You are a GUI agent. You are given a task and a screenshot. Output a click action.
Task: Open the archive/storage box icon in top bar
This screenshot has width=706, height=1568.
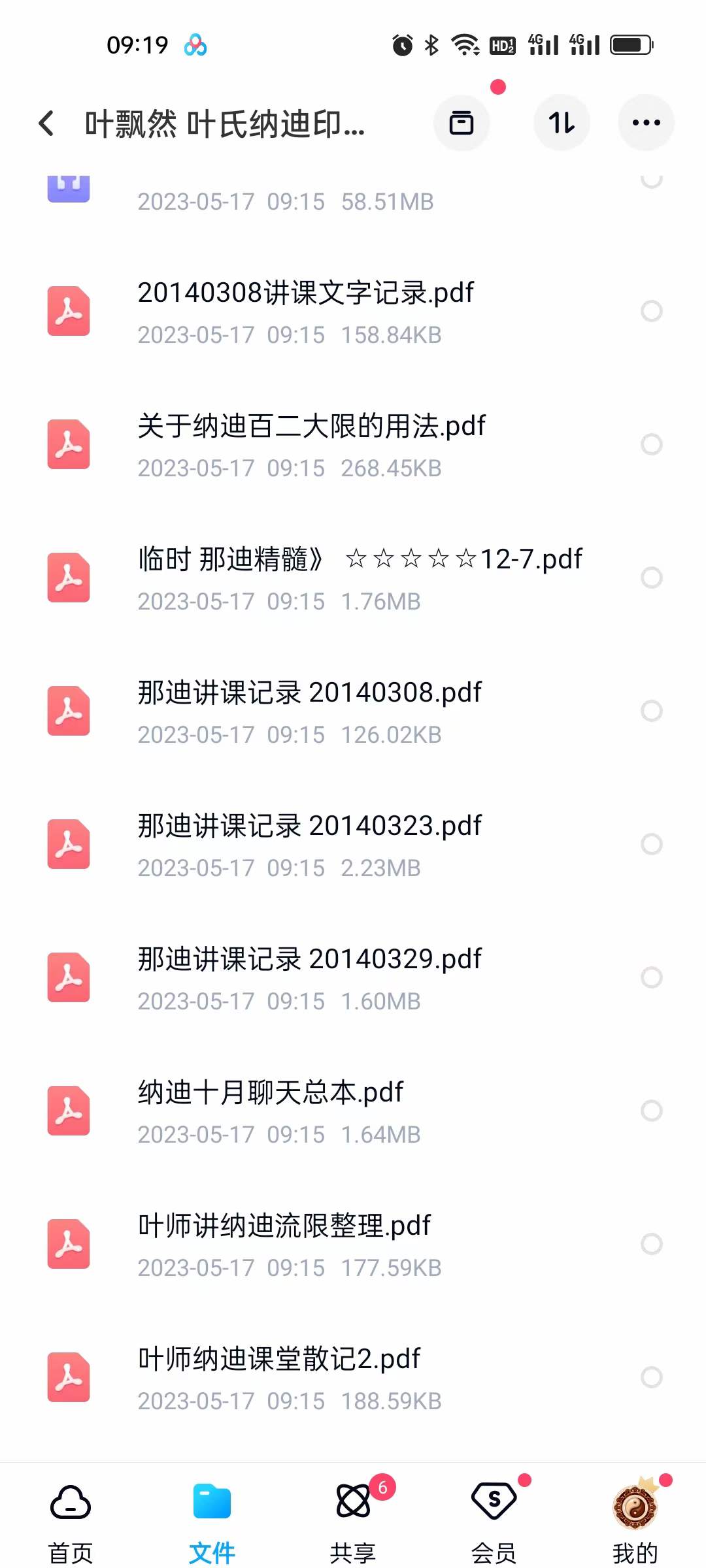[x=462, y=123]
